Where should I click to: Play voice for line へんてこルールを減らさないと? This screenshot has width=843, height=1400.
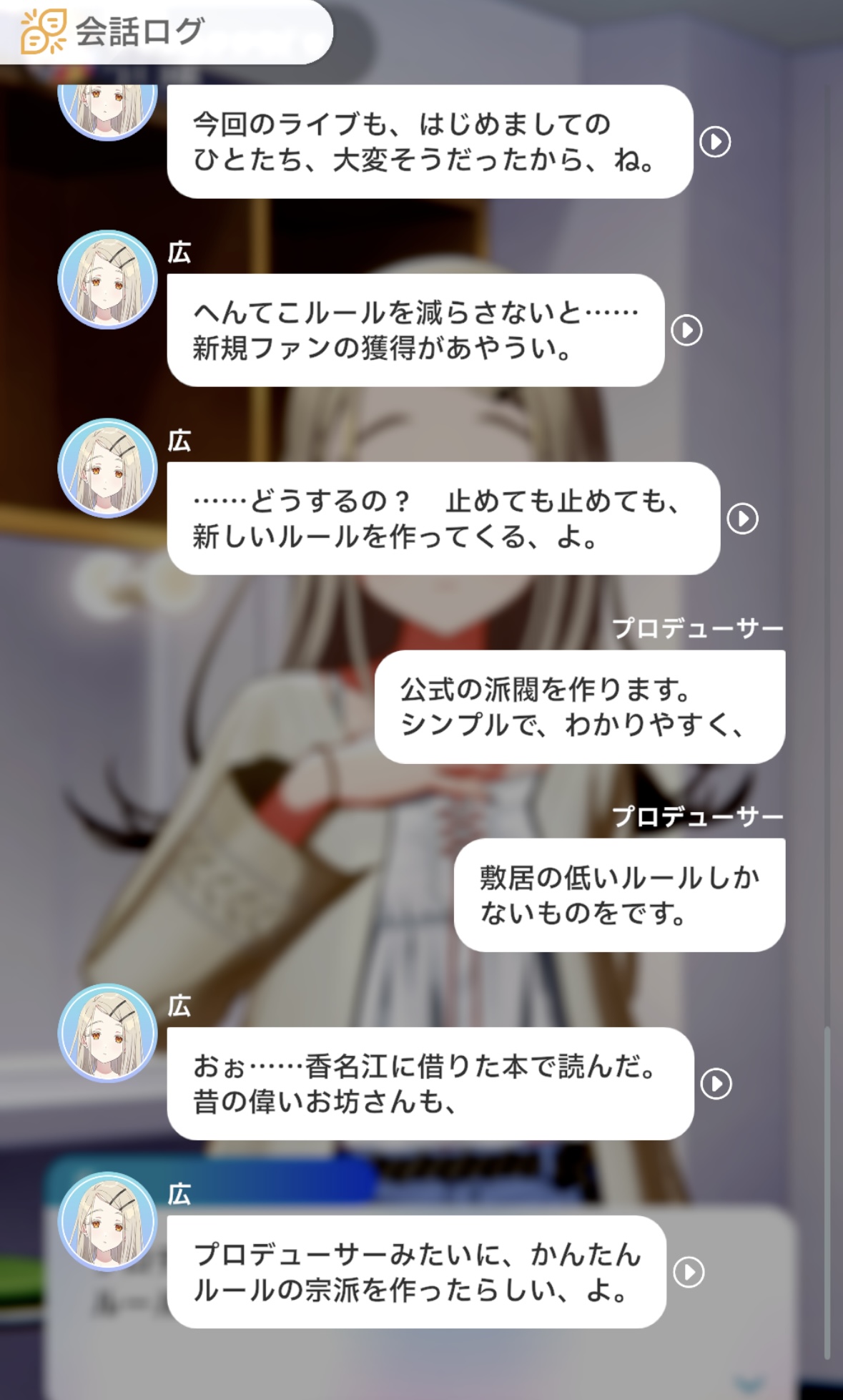coord(687,331)
